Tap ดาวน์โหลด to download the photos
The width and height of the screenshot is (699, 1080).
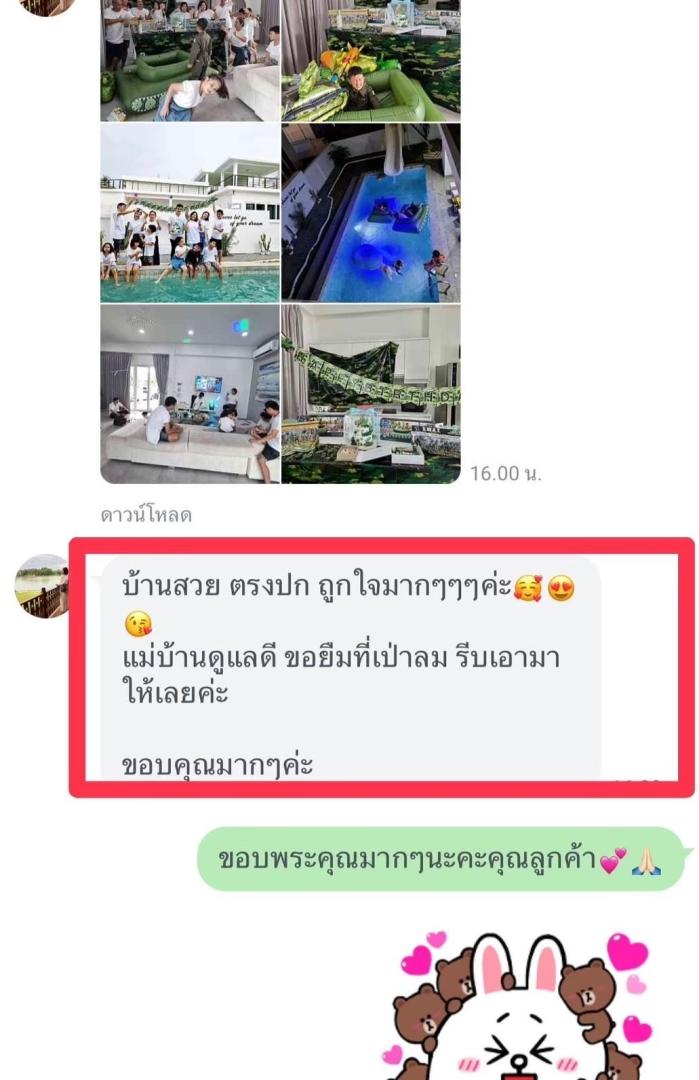(146, 515)
